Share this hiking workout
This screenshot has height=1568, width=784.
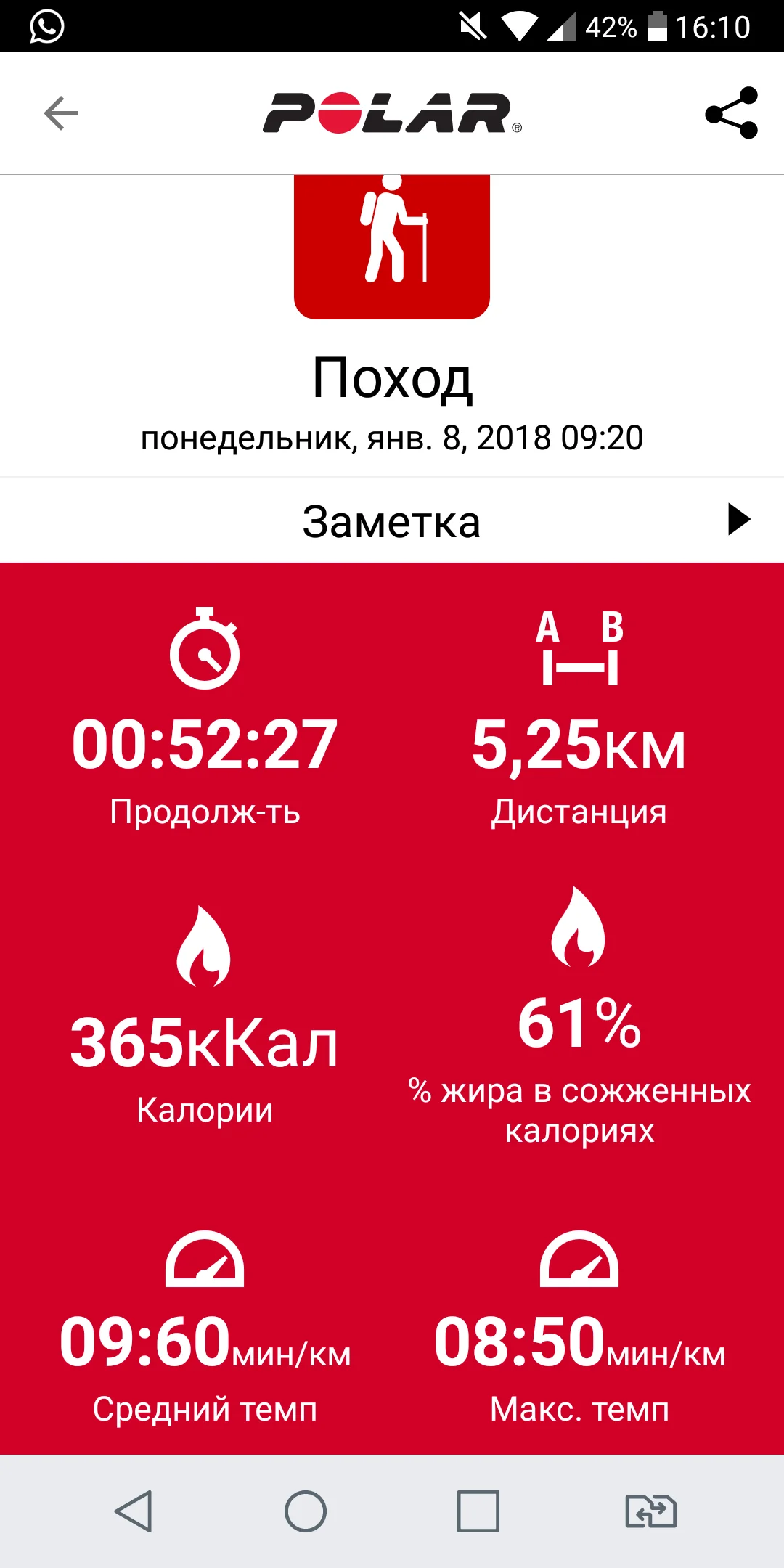[x=731, y=113]
